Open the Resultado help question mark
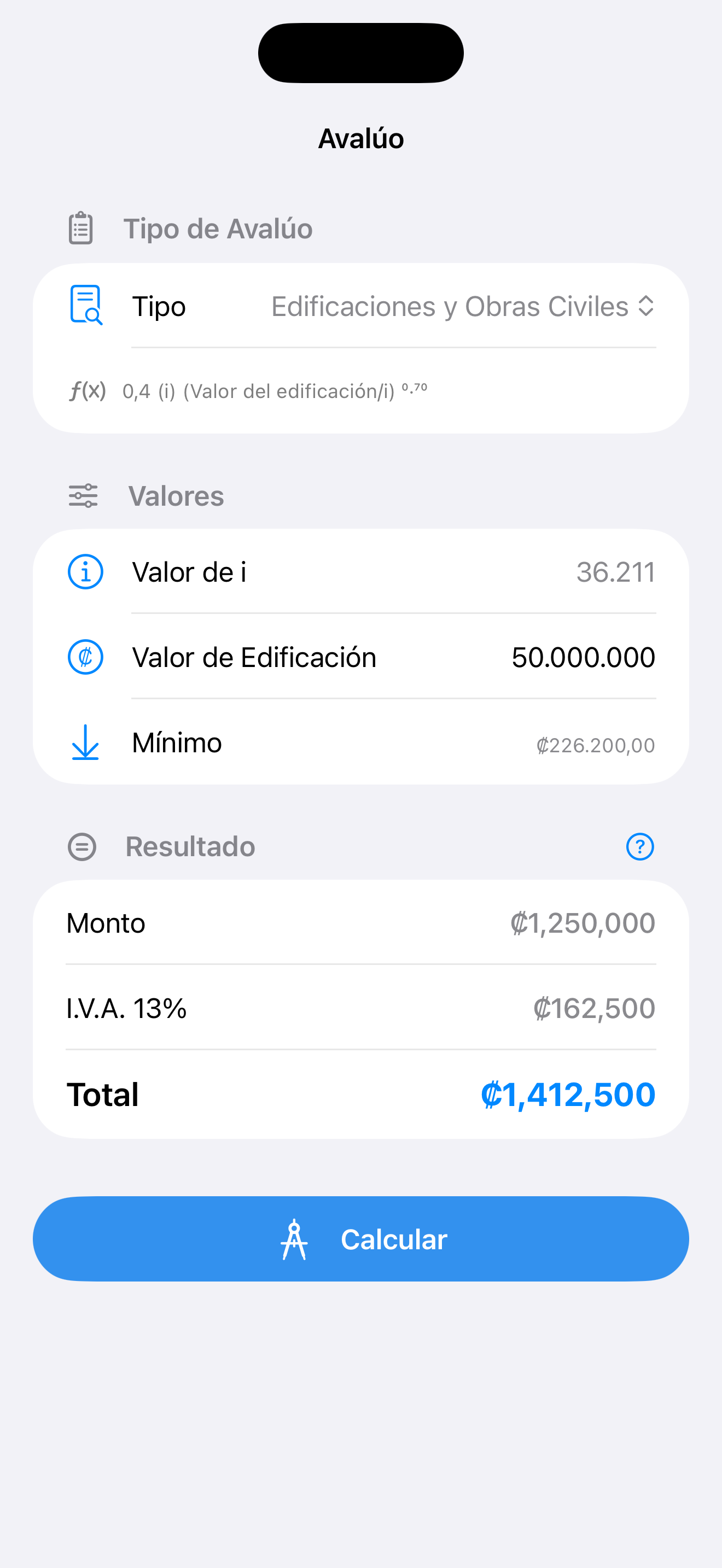The width and height of the screenshot is (722, 1568). (x=640, y=847)
